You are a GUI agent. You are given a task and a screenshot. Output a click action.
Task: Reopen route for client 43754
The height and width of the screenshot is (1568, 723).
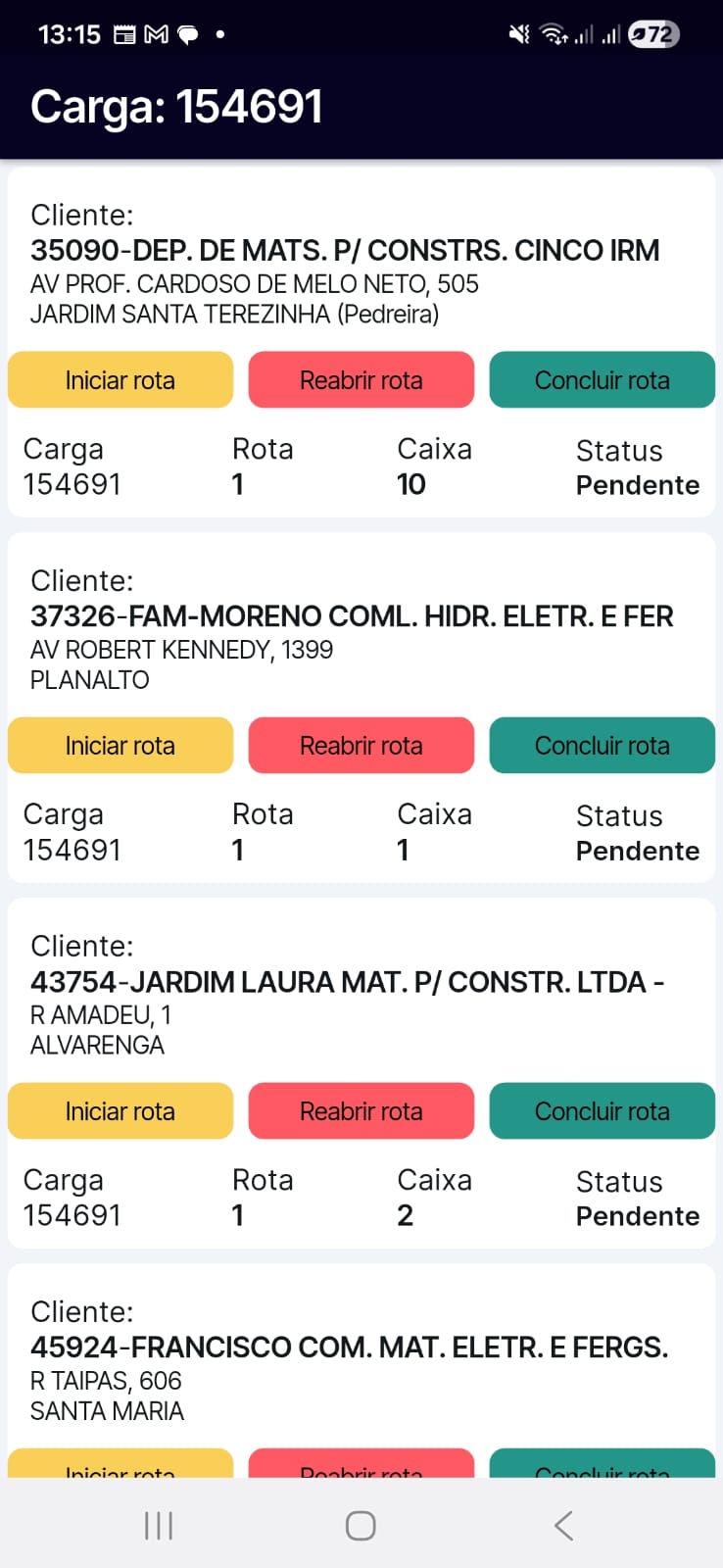click(x=361, y=1110)
